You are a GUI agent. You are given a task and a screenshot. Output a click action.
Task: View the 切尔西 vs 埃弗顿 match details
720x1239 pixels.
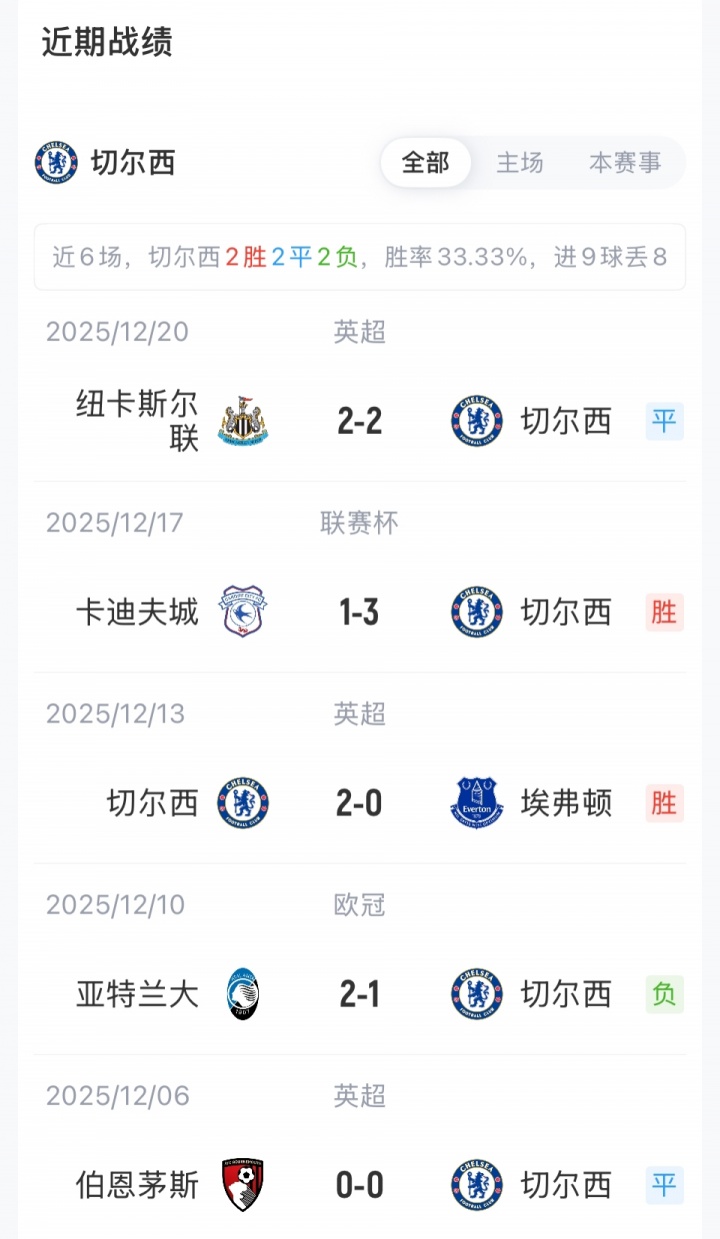[x=360, y=803]
